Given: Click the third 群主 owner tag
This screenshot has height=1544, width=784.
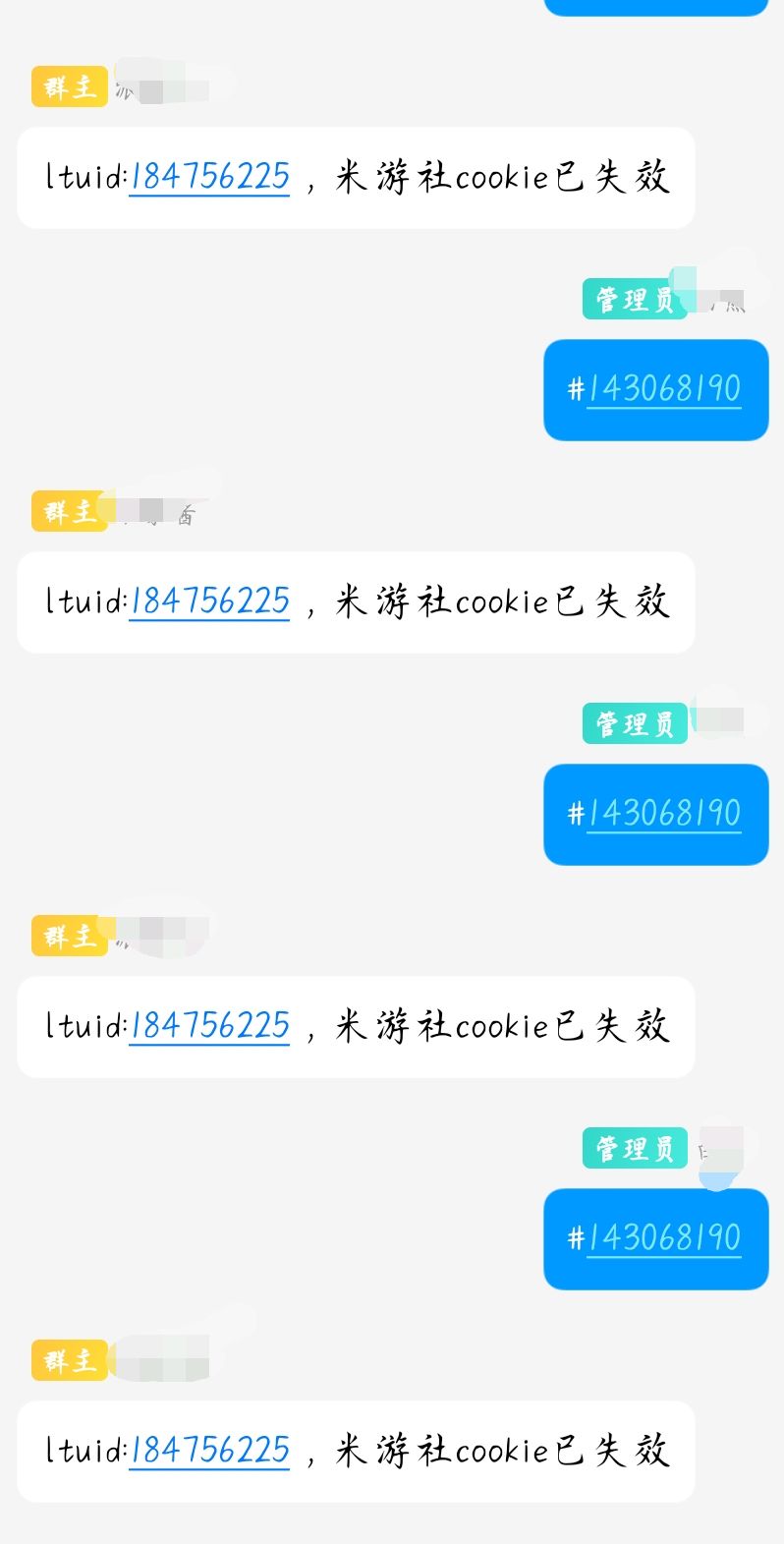Looking at the screenshot, I should click(x=69, y=937).
